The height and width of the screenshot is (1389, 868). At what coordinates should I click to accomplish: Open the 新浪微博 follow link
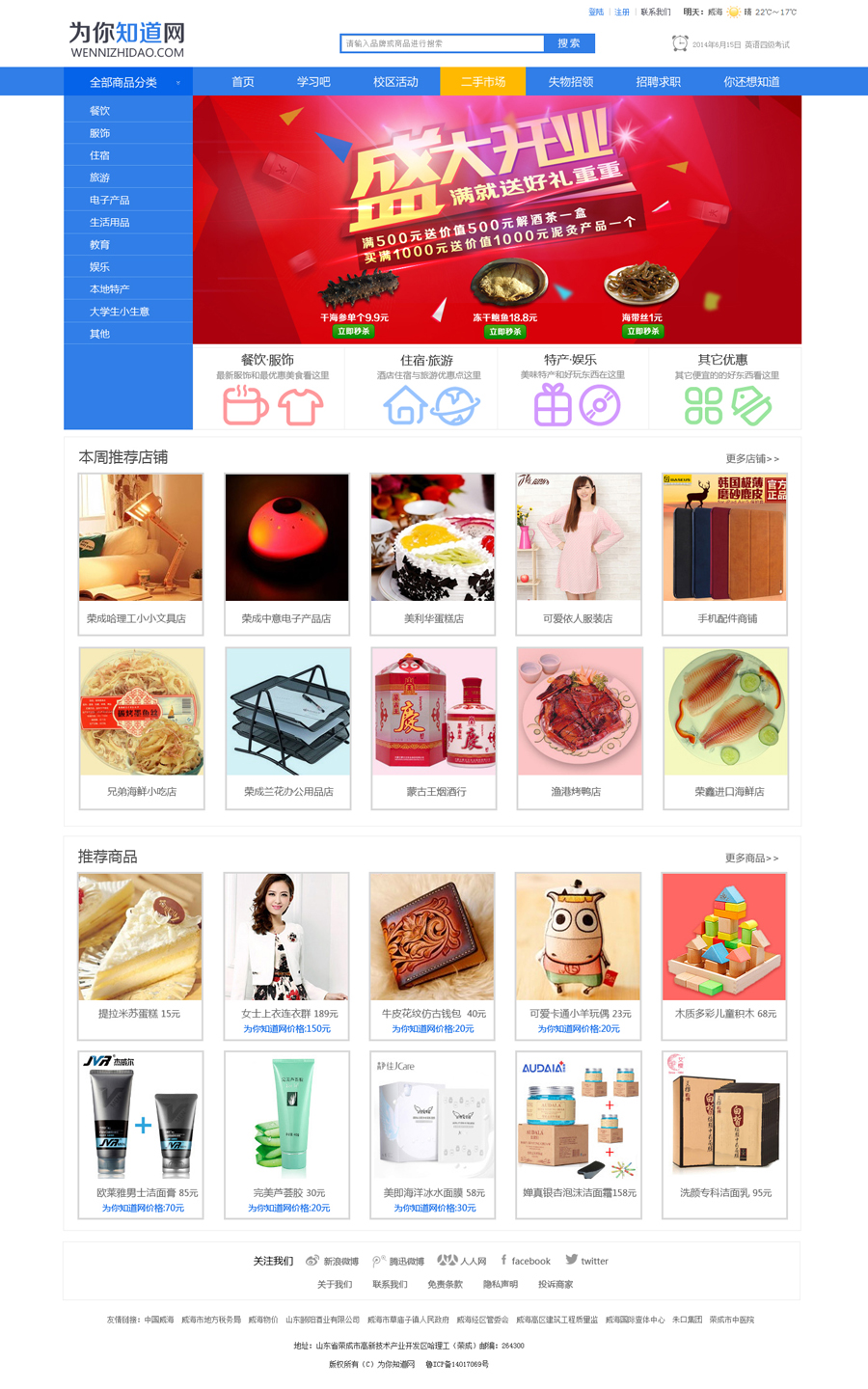tap(333, 1261)
